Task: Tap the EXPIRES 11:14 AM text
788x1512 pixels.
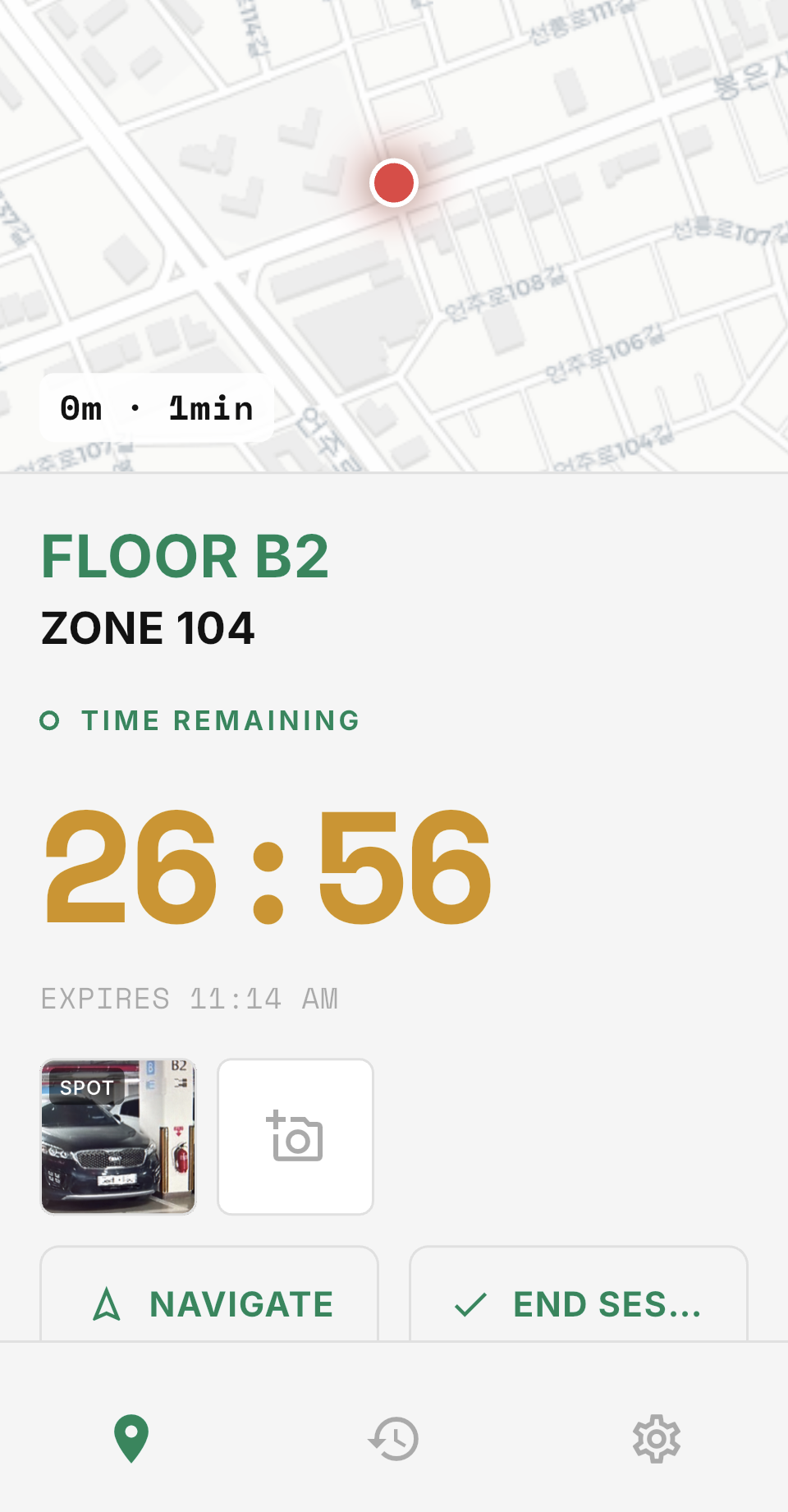Action: (190, 997)
